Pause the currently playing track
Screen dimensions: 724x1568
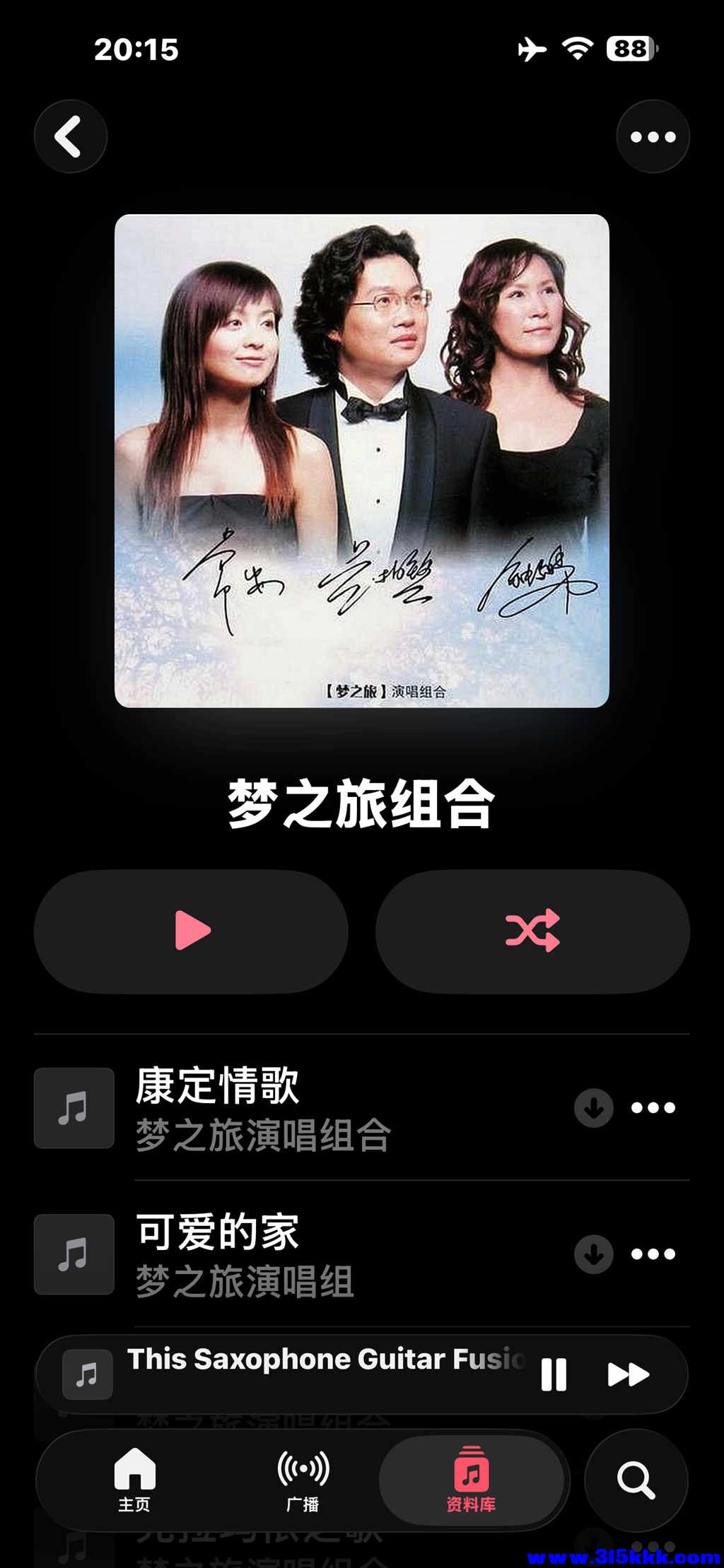pos(553,1374)
